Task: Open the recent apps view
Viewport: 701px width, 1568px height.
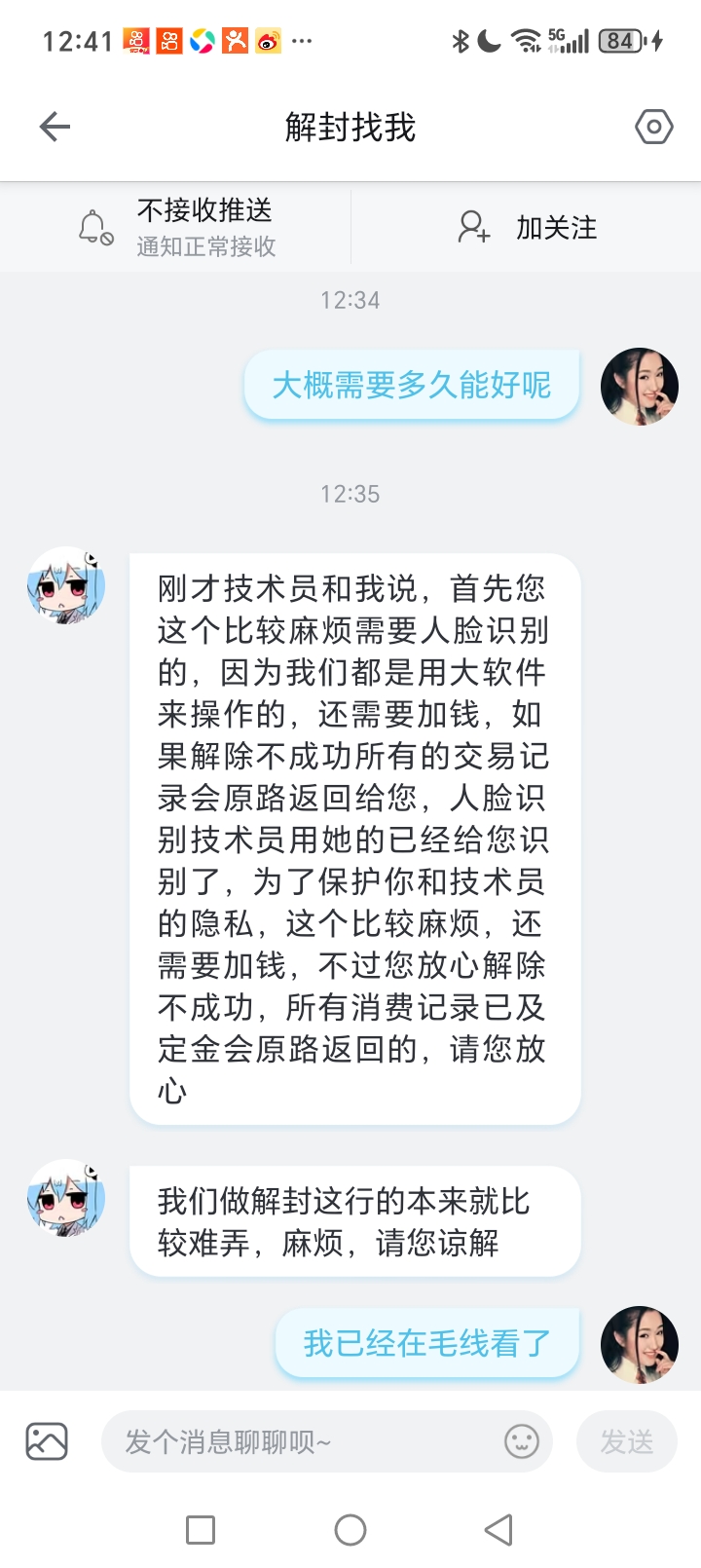Action: (201, 1530)
